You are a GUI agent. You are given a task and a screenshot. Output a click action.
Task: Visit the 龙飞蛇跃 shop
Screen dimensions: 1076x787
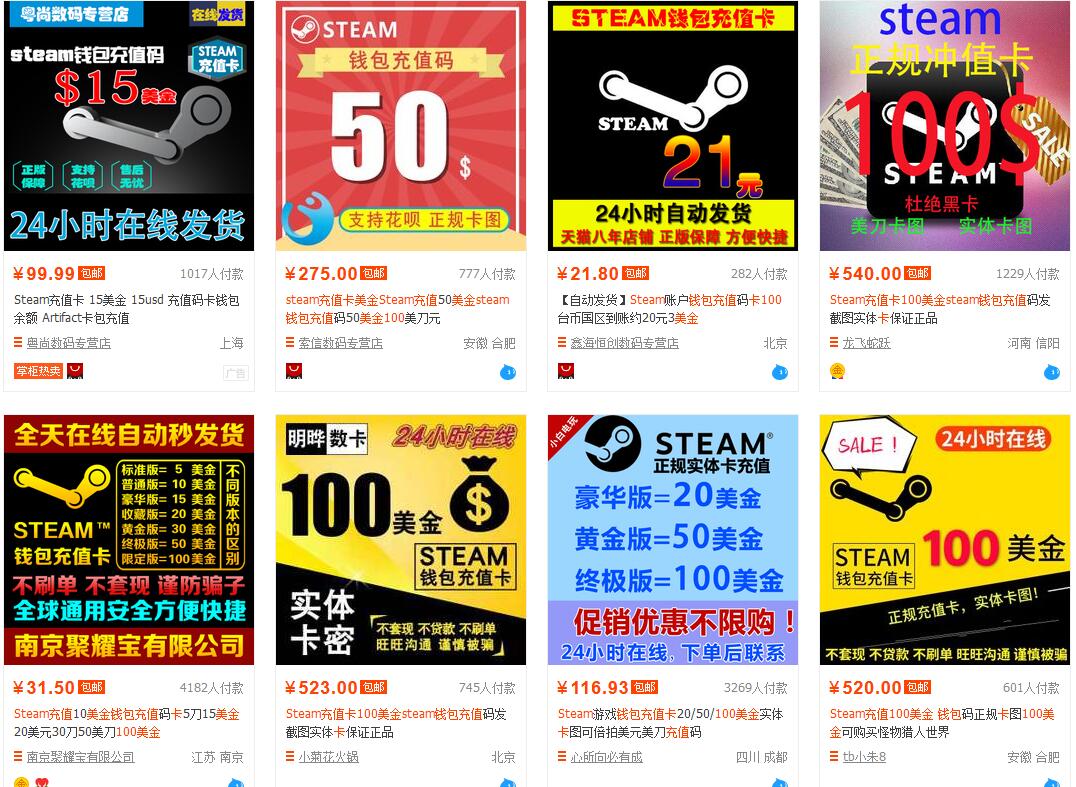tap(866, 343)
